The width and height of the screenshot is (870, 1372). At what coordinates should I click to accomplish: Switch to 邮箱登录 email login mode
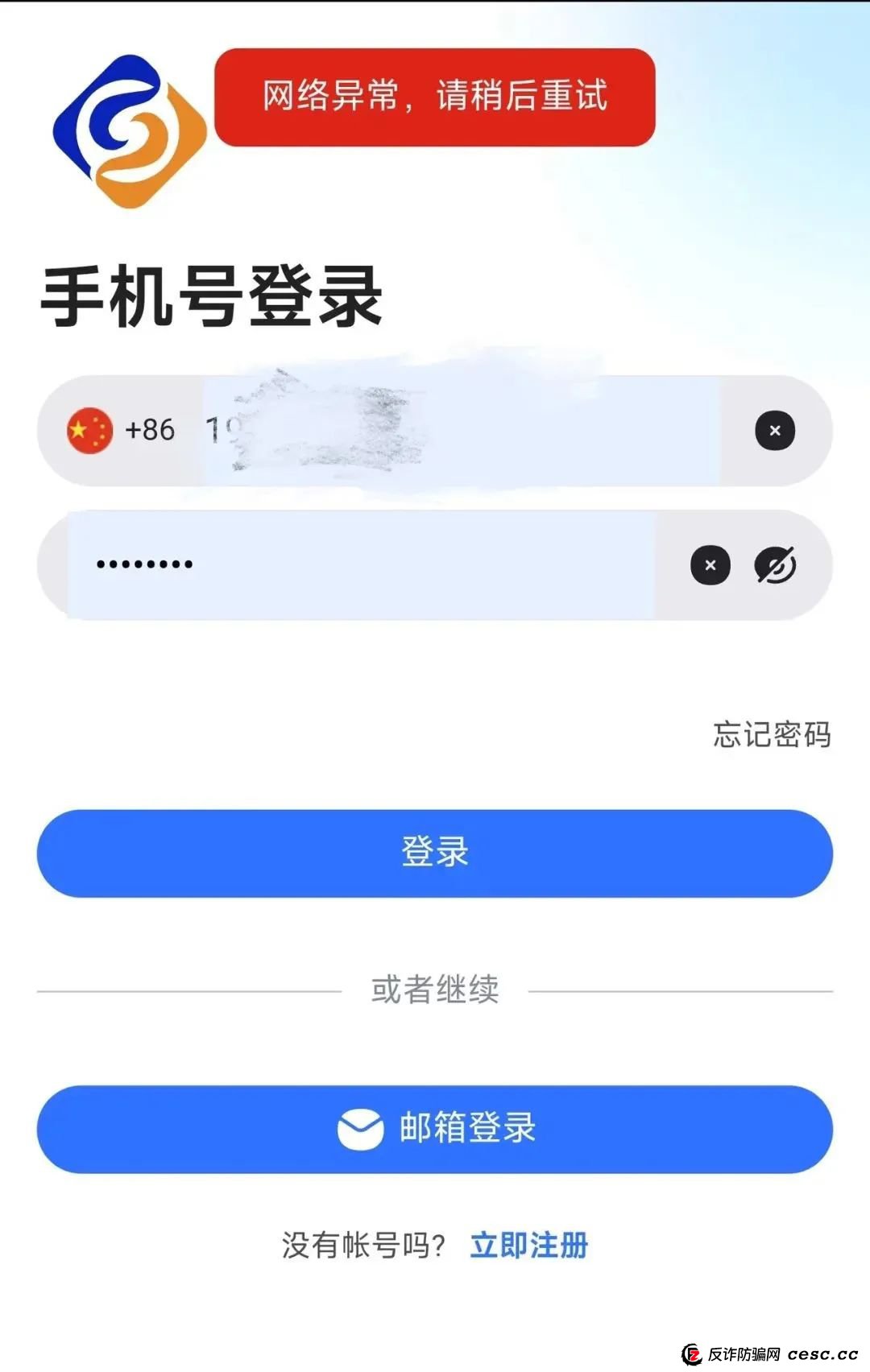coord(435,1129)
